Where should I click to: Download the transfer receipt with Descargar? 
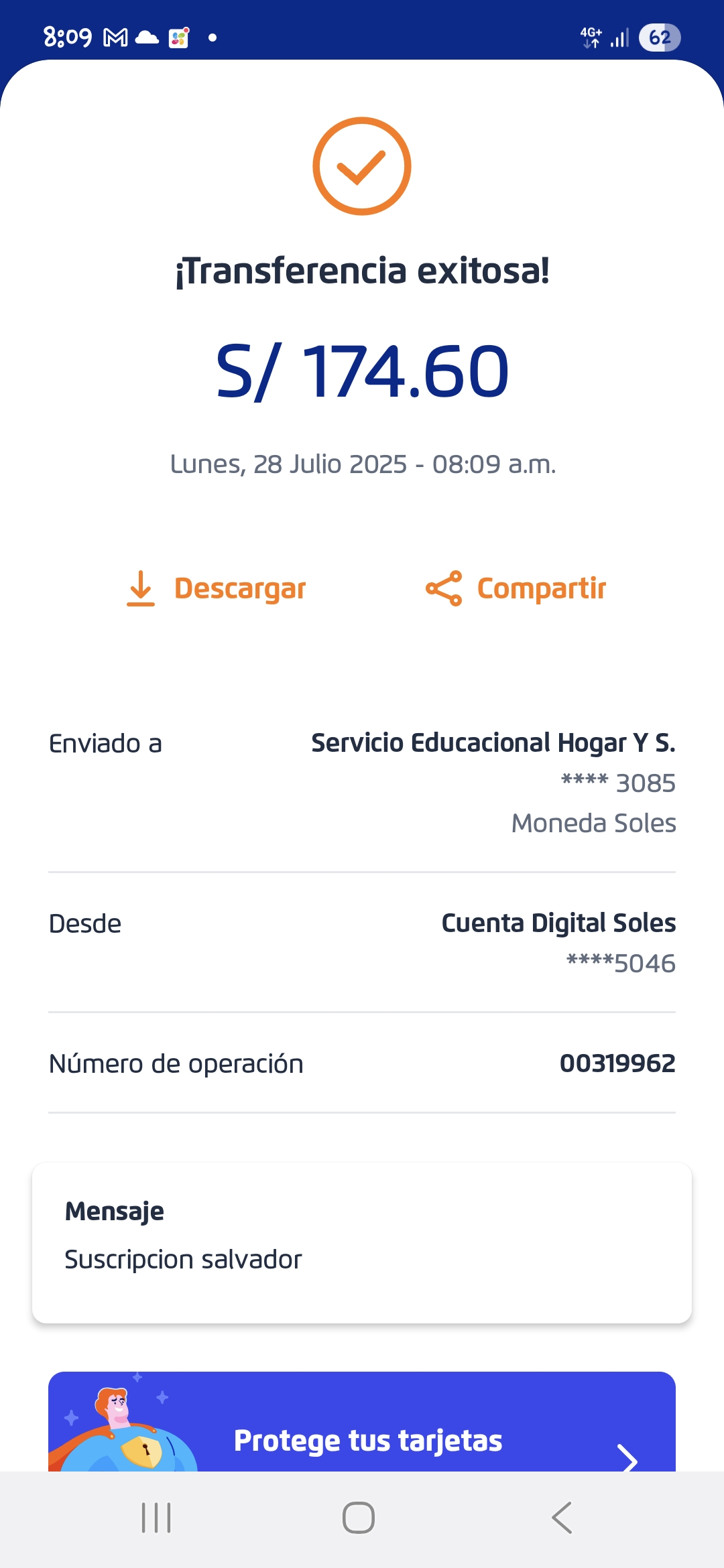(x=217, y=588)
